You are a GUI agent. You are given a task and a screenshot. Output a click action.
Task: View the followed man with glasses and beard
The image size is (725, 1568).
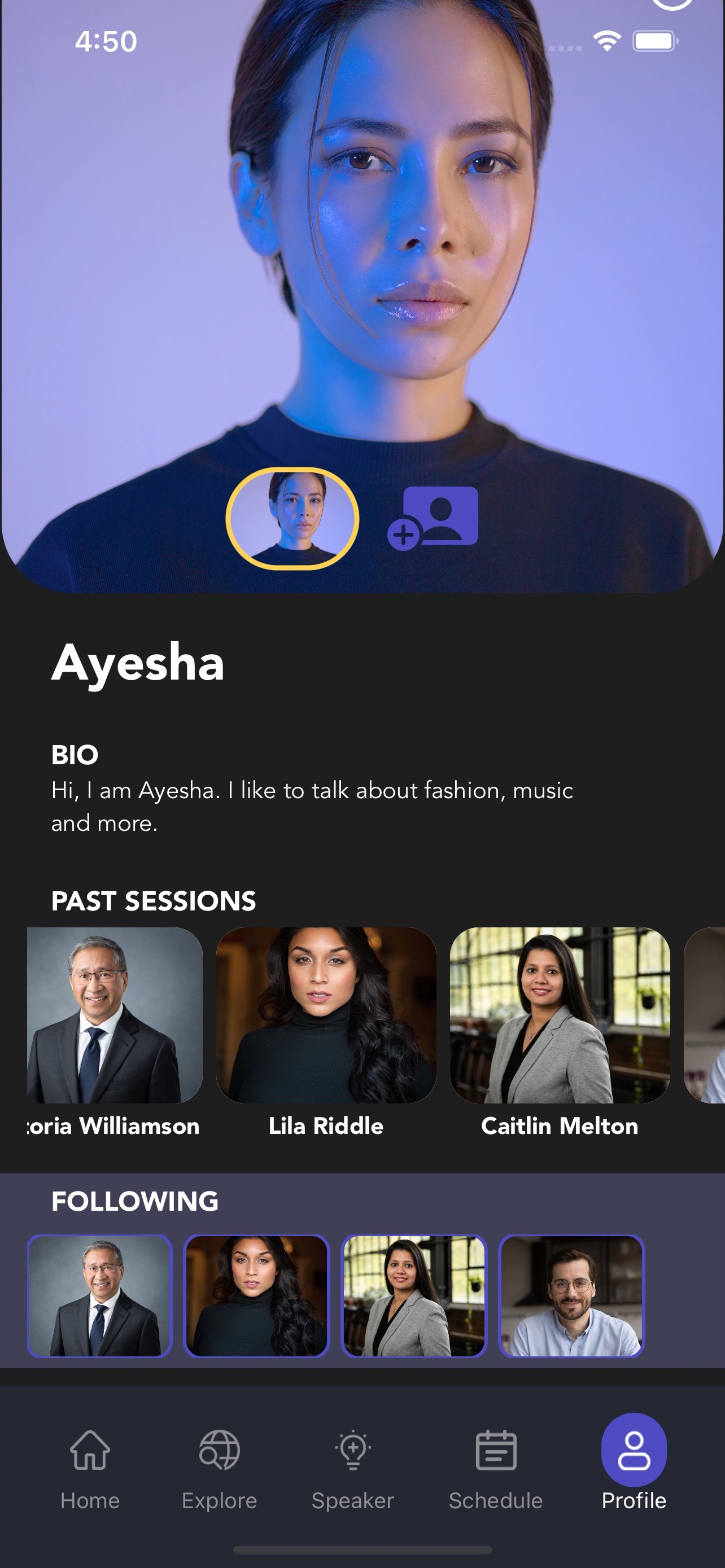pos(571,1296)
